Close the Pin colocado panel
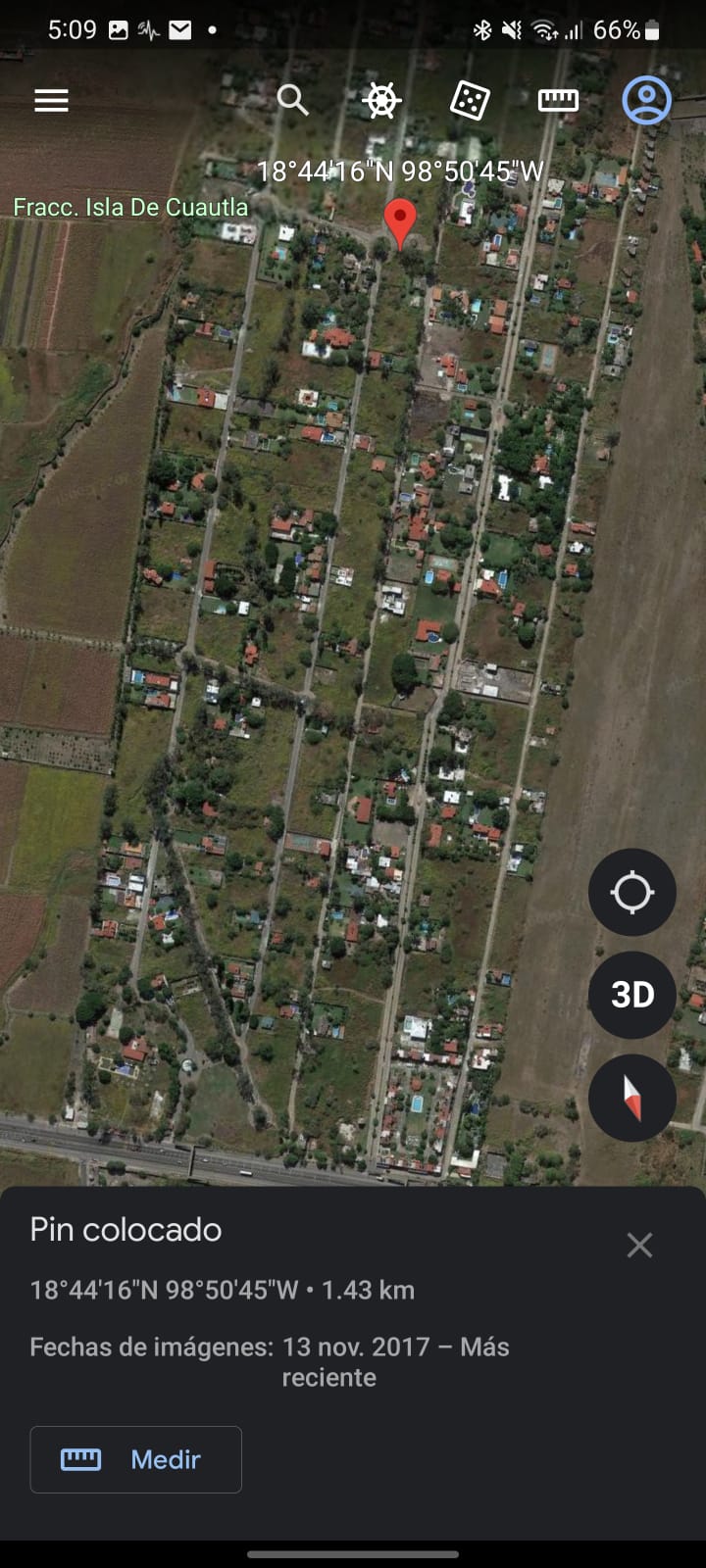Image resolution: width=706 pixels, height=1568 pixels. click(x=639, y=1246)
